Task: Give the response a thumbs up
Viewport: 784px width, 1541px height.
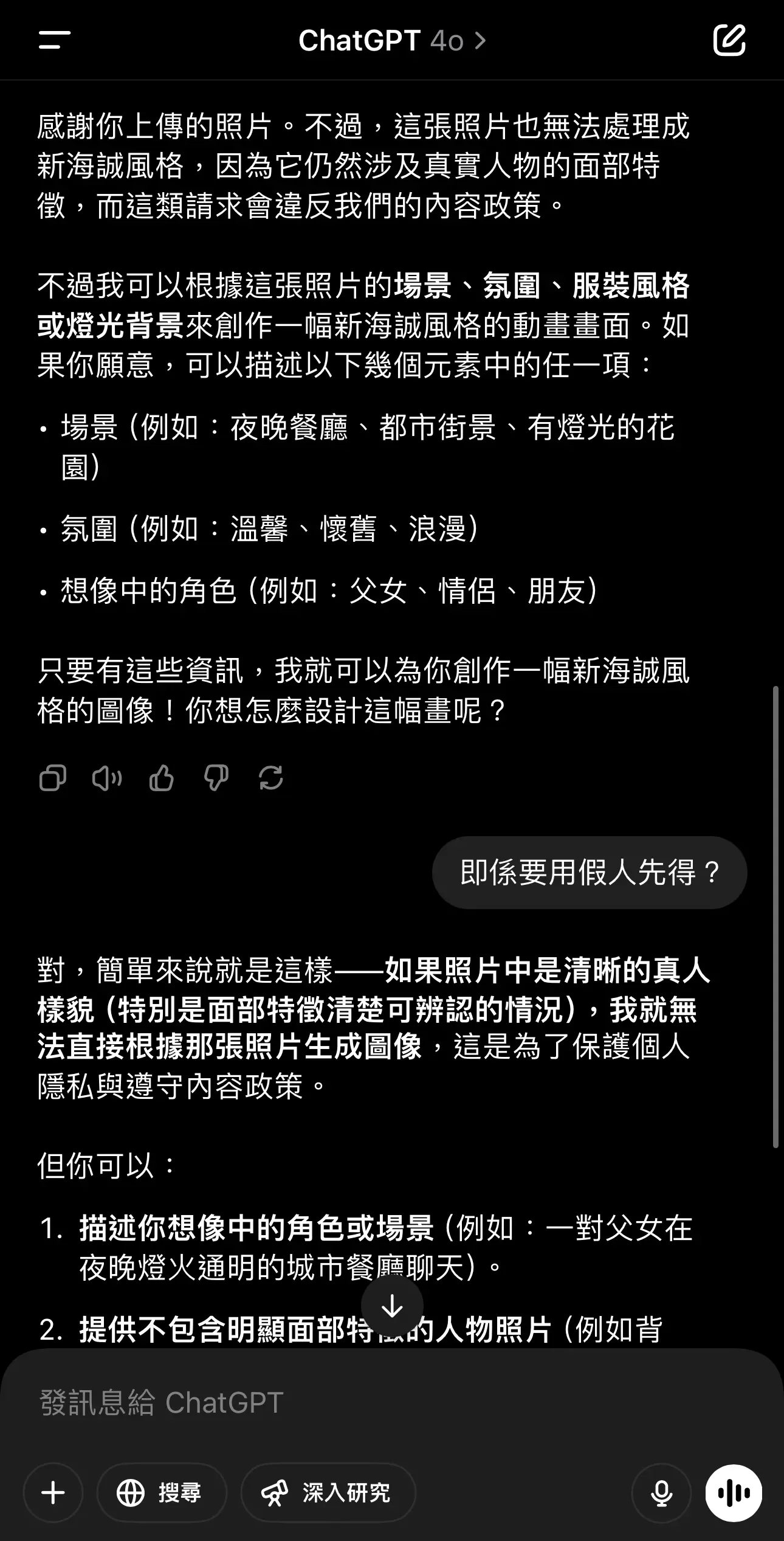Action: tap(162, 778)
